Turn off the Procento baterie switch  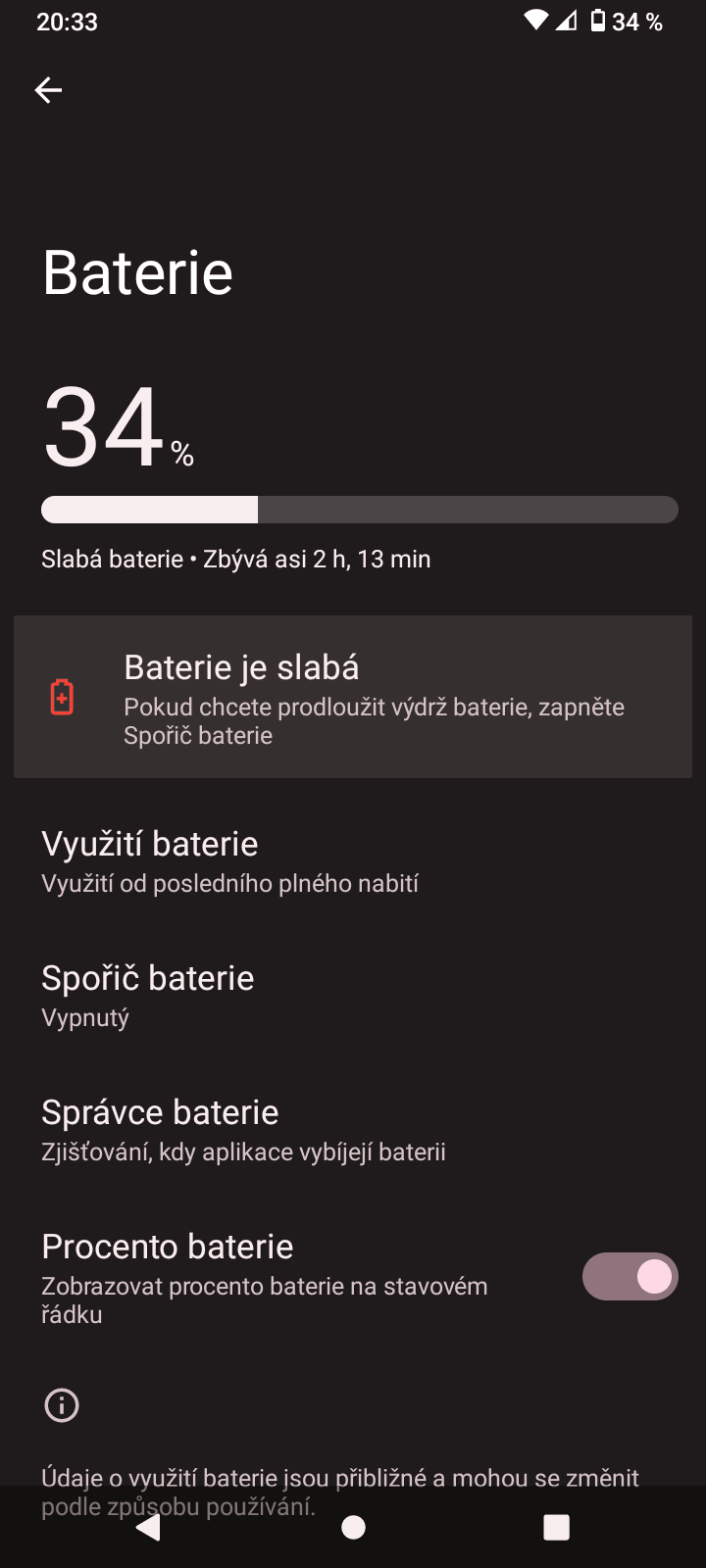[x=630, y=1277]
